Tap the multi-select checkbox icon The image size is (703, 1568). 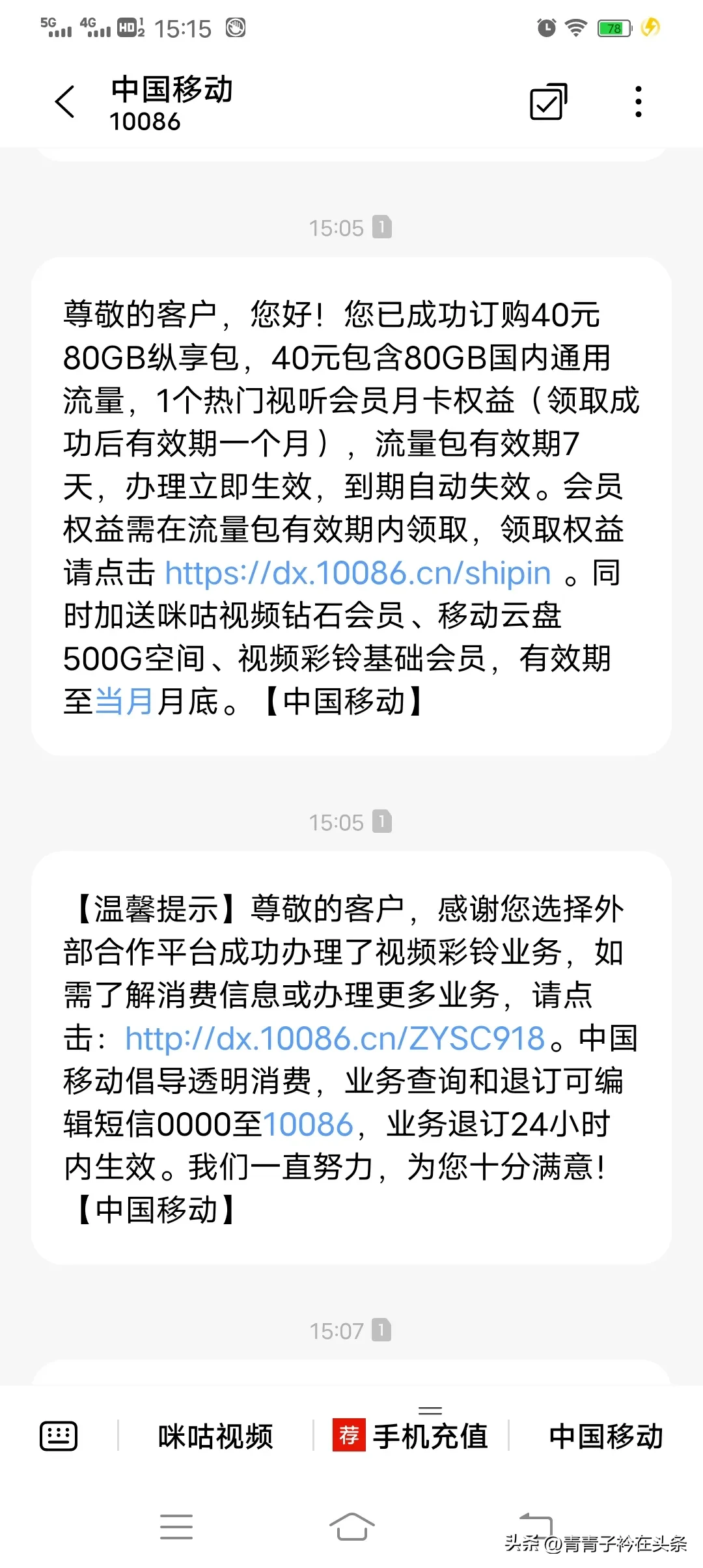point(548,102)
